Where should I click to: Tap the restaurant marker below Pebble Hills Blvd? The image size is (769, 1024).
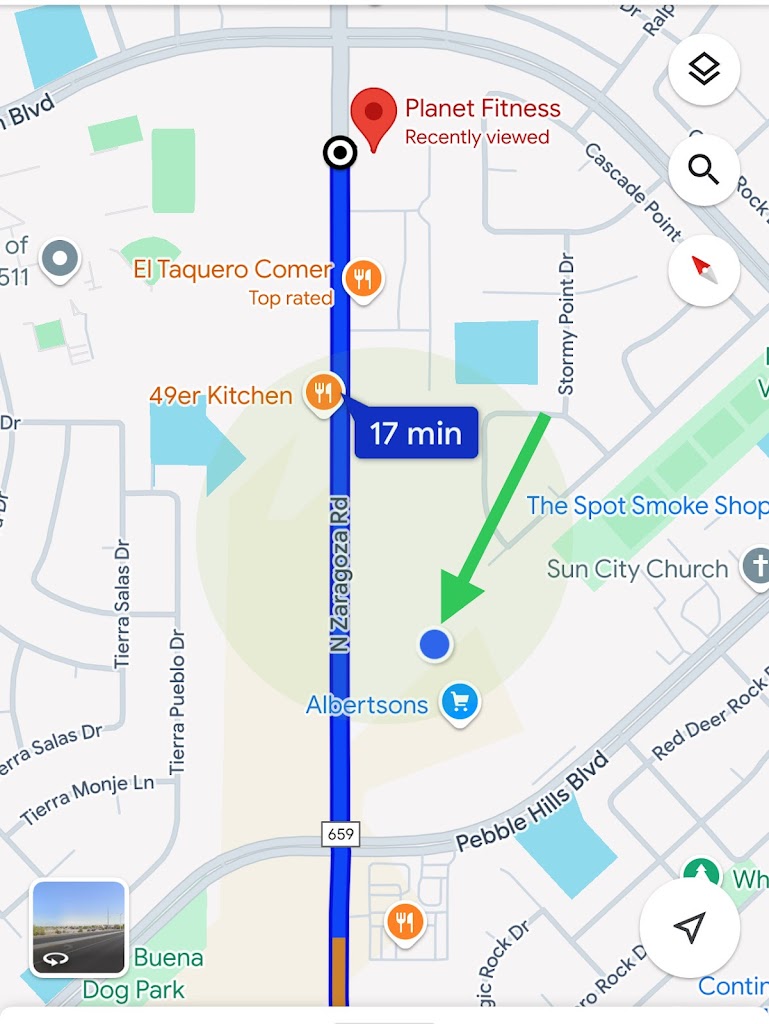(404, 922)
